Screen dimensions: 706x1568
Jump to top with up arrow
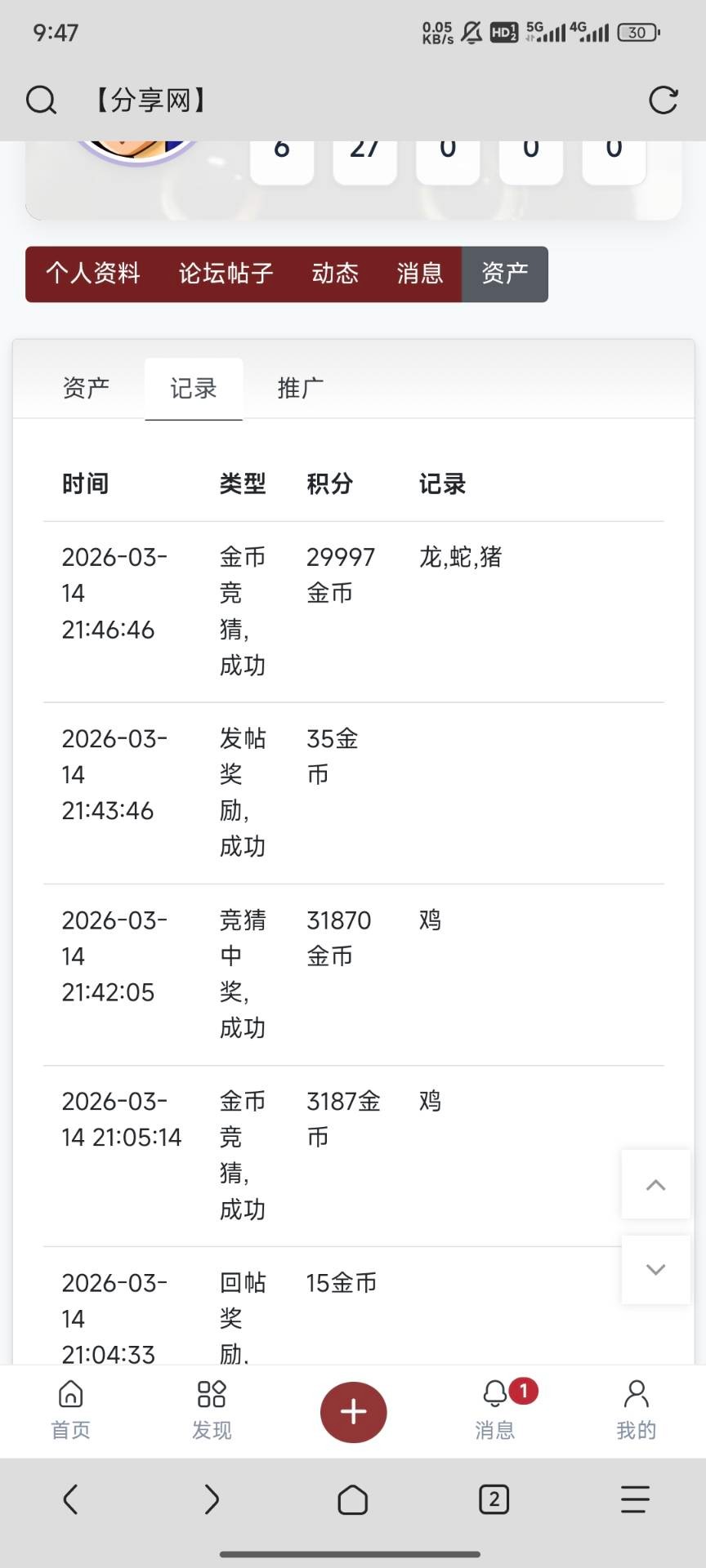655,1184
